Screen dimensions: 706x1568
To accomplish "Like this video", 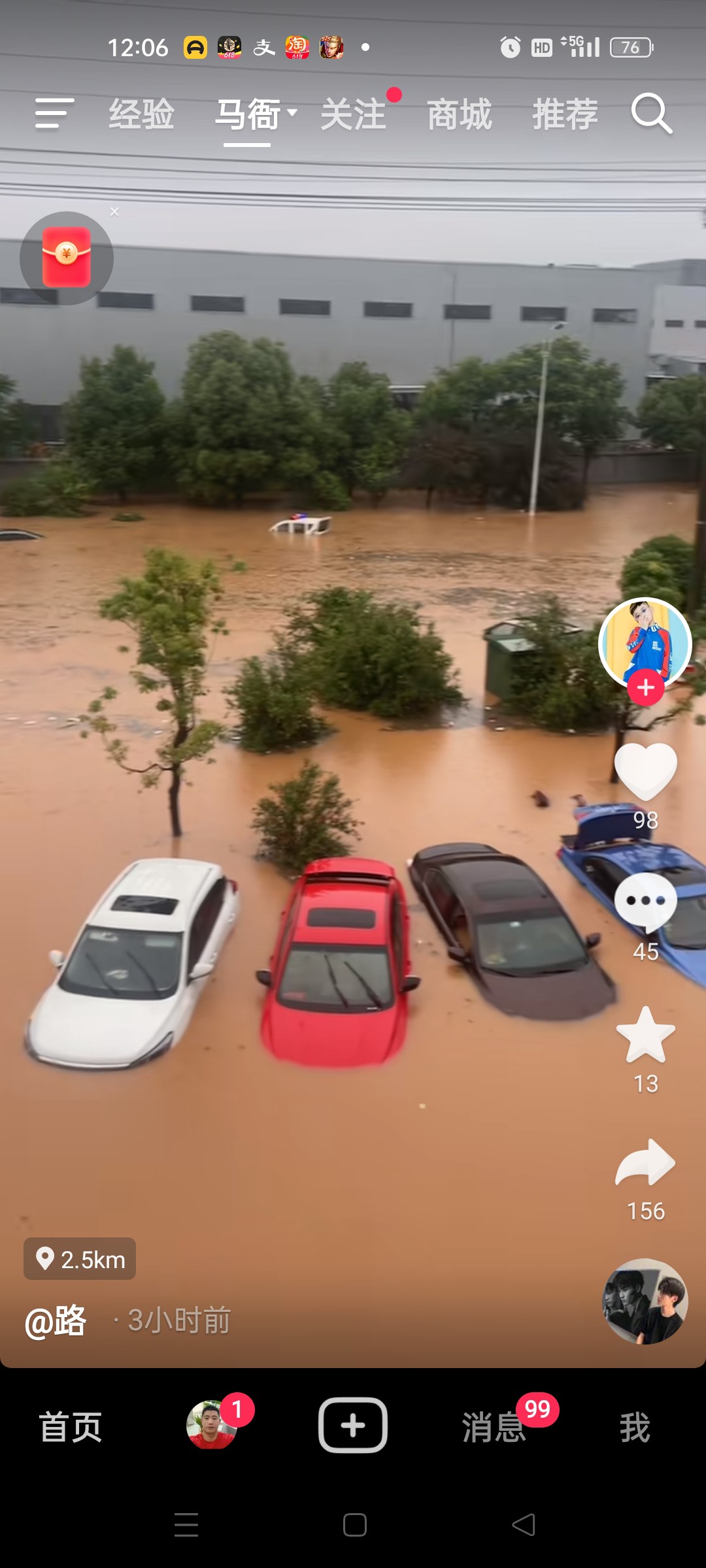I will [646, 772].
